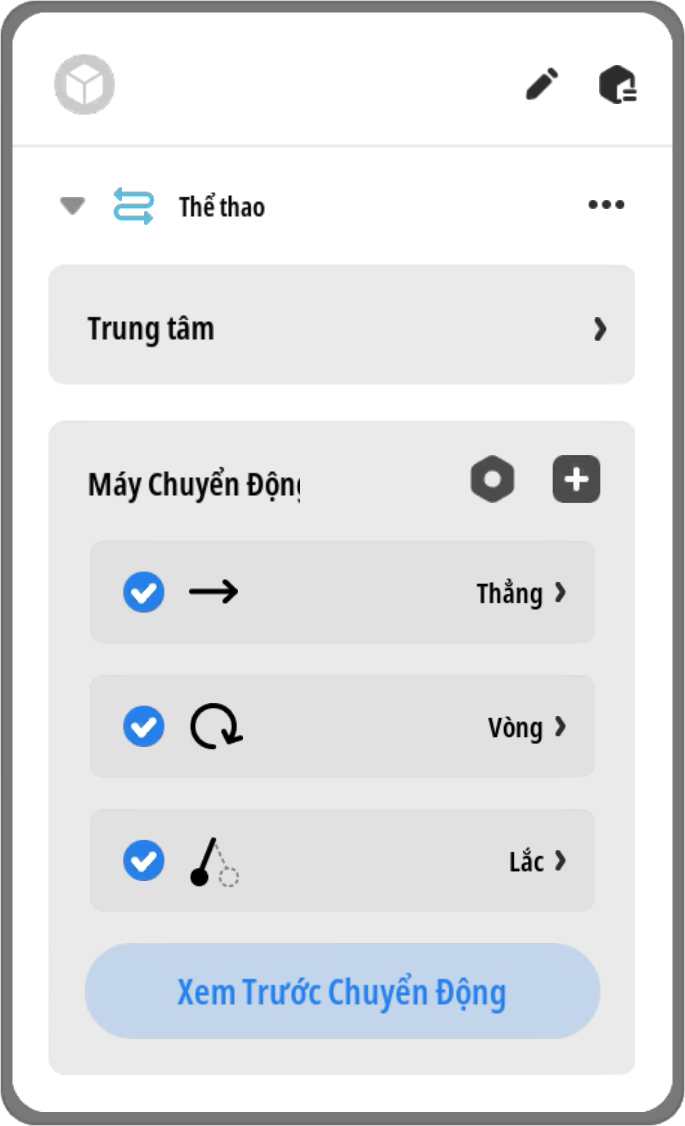Open the Thẳng motion settings
The height and width of the screenshot is (1126, 685).
tap(520, 593)
